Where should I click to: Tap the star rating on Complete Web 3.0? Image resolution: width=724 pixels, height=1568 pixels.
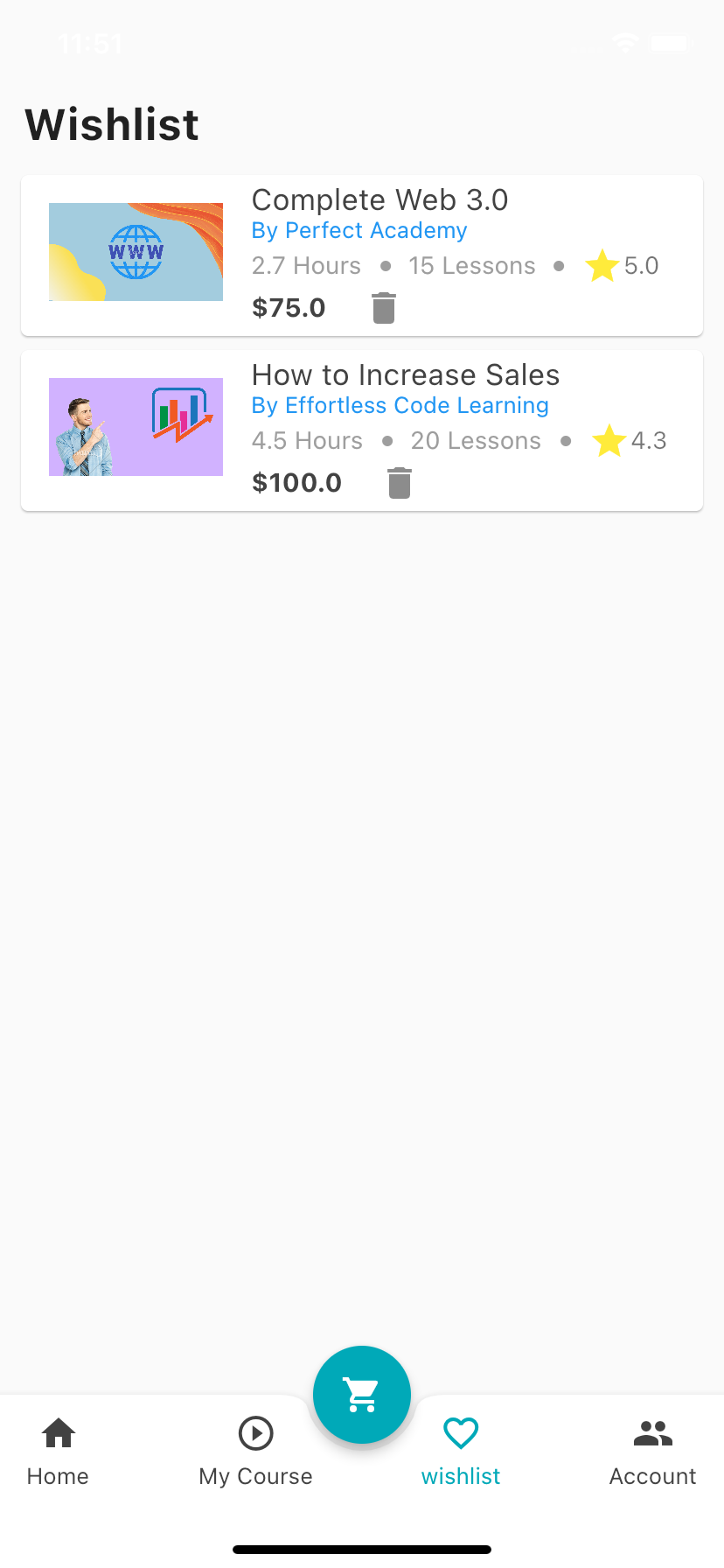[x=602, y=266]
